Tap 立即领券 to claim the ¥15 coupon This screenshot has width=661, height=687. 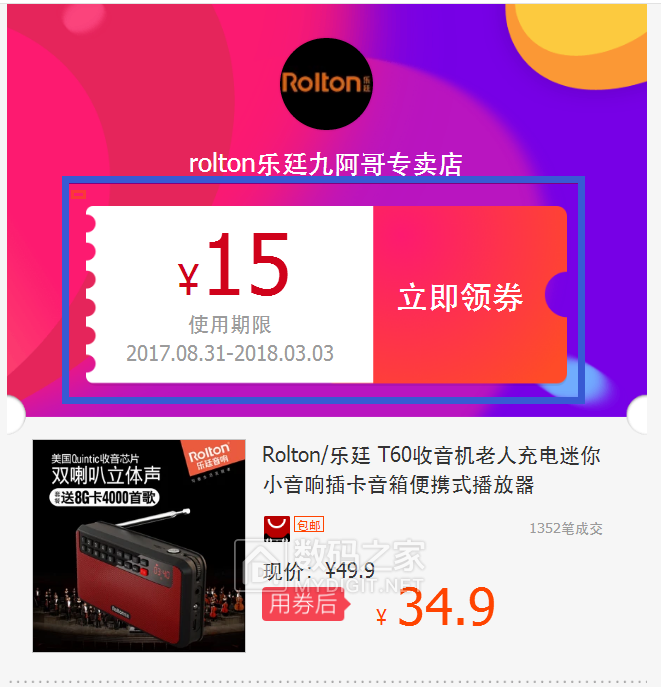(460, 296)
